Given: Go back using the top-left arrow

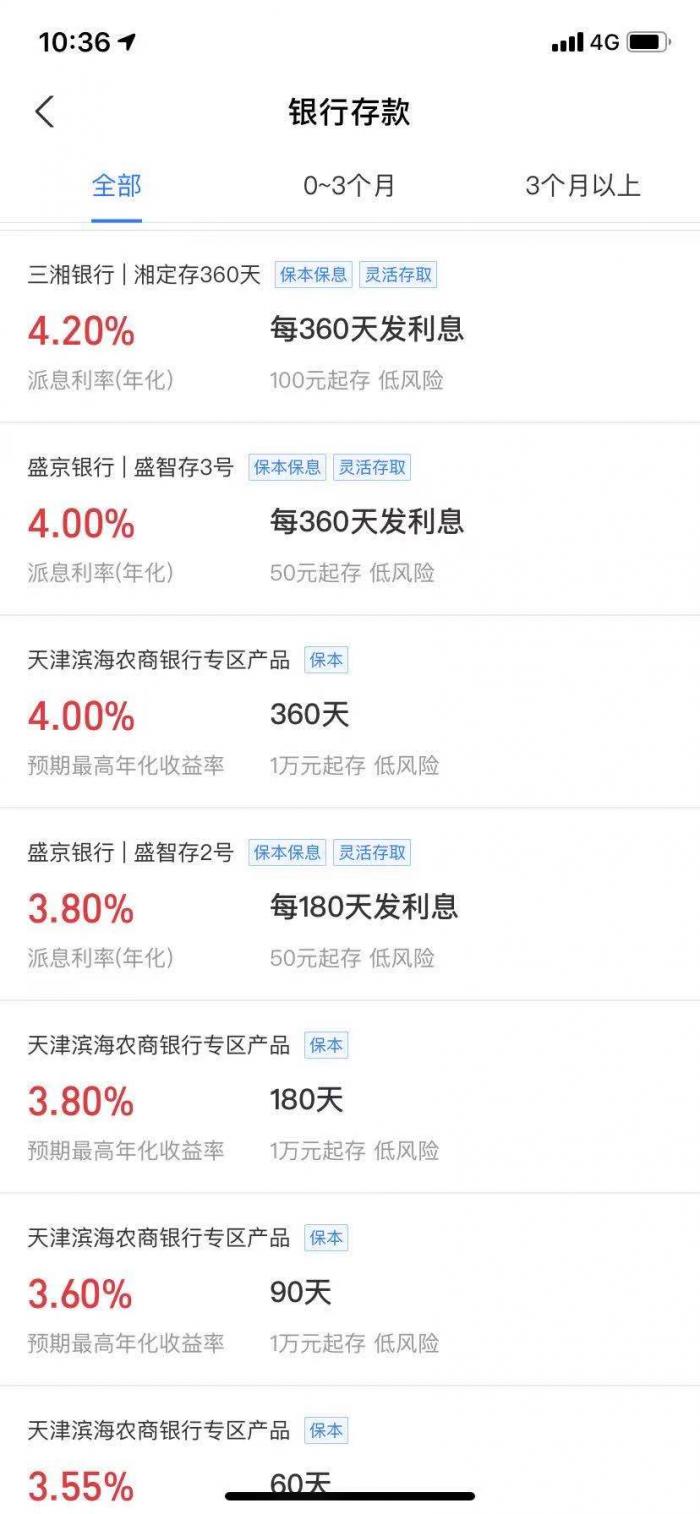Looking at the screenshot, I should [x=45, y=112].
